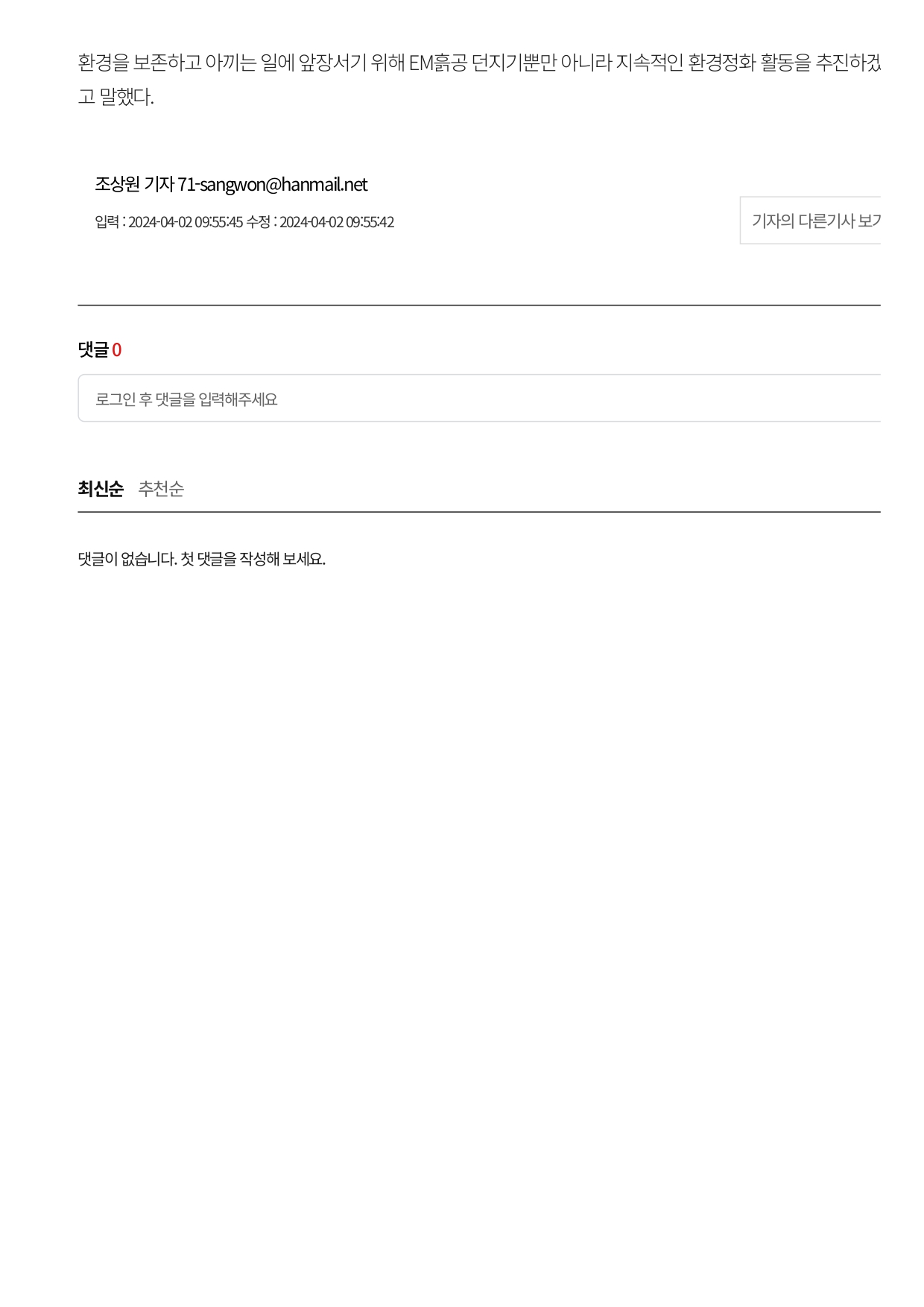Switch to the 최신순 sort tab
Viewport: 924px width, 1307px height.
[101, 489]
